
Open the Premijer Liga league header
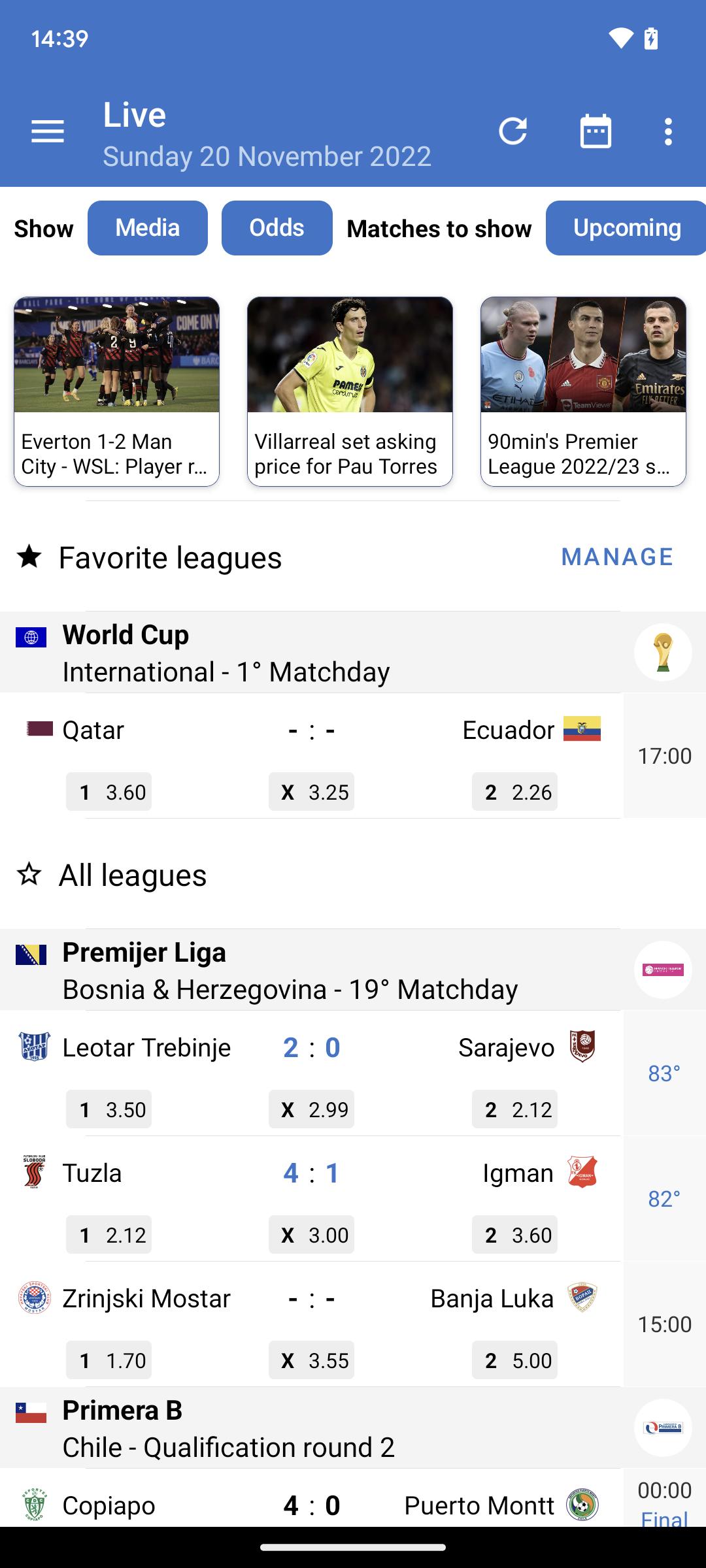pos(353,970)
